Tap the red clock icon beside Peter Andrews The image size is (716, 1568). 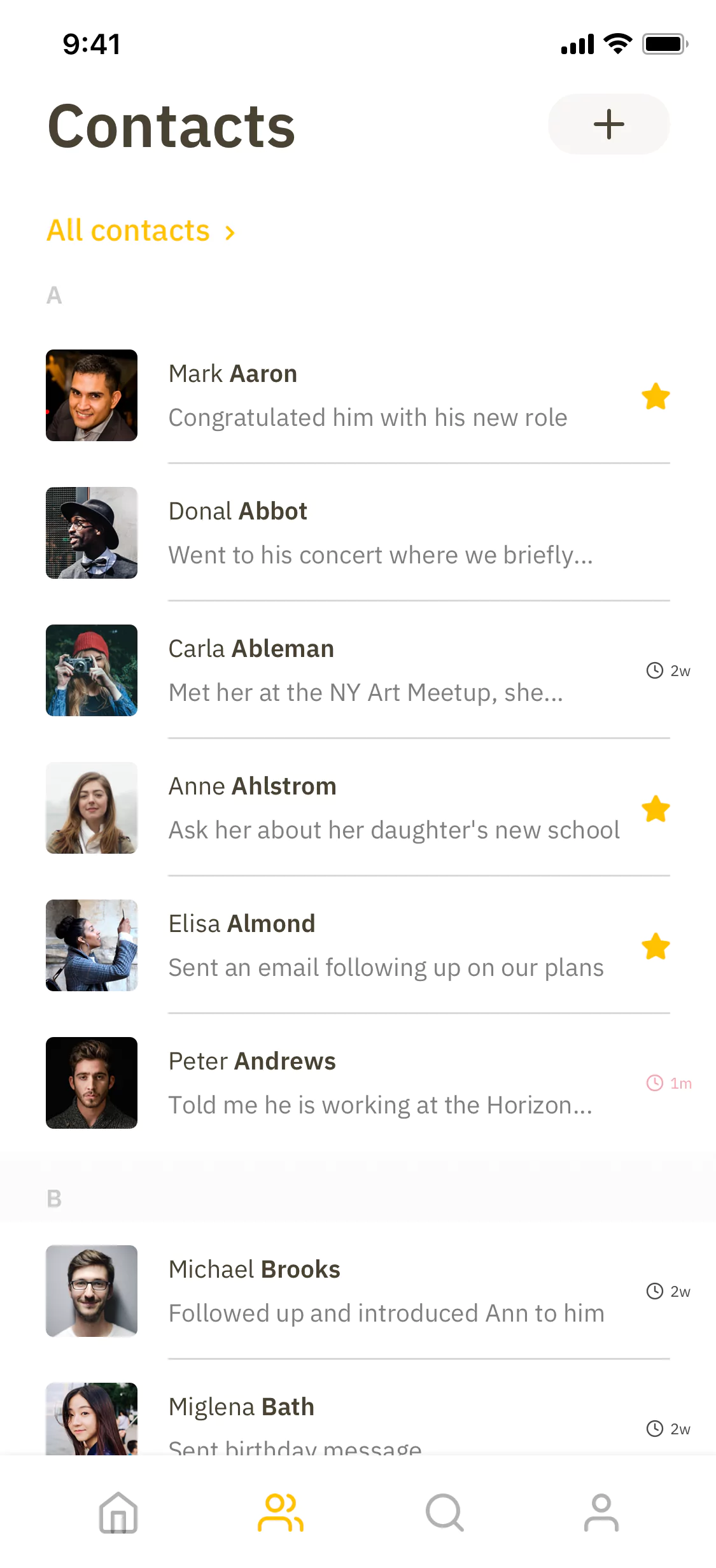(654, 1082)
